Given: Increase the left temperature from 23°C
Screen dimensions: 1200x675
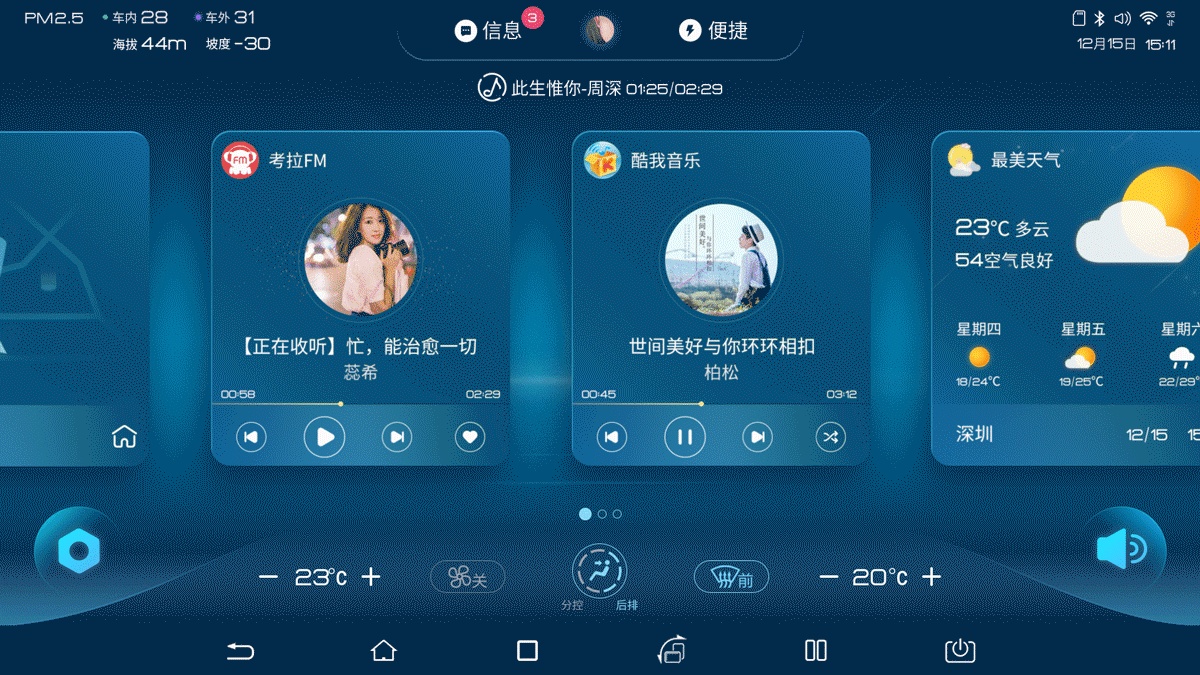Looking at the screenshot, I should (x=371, y=577).
